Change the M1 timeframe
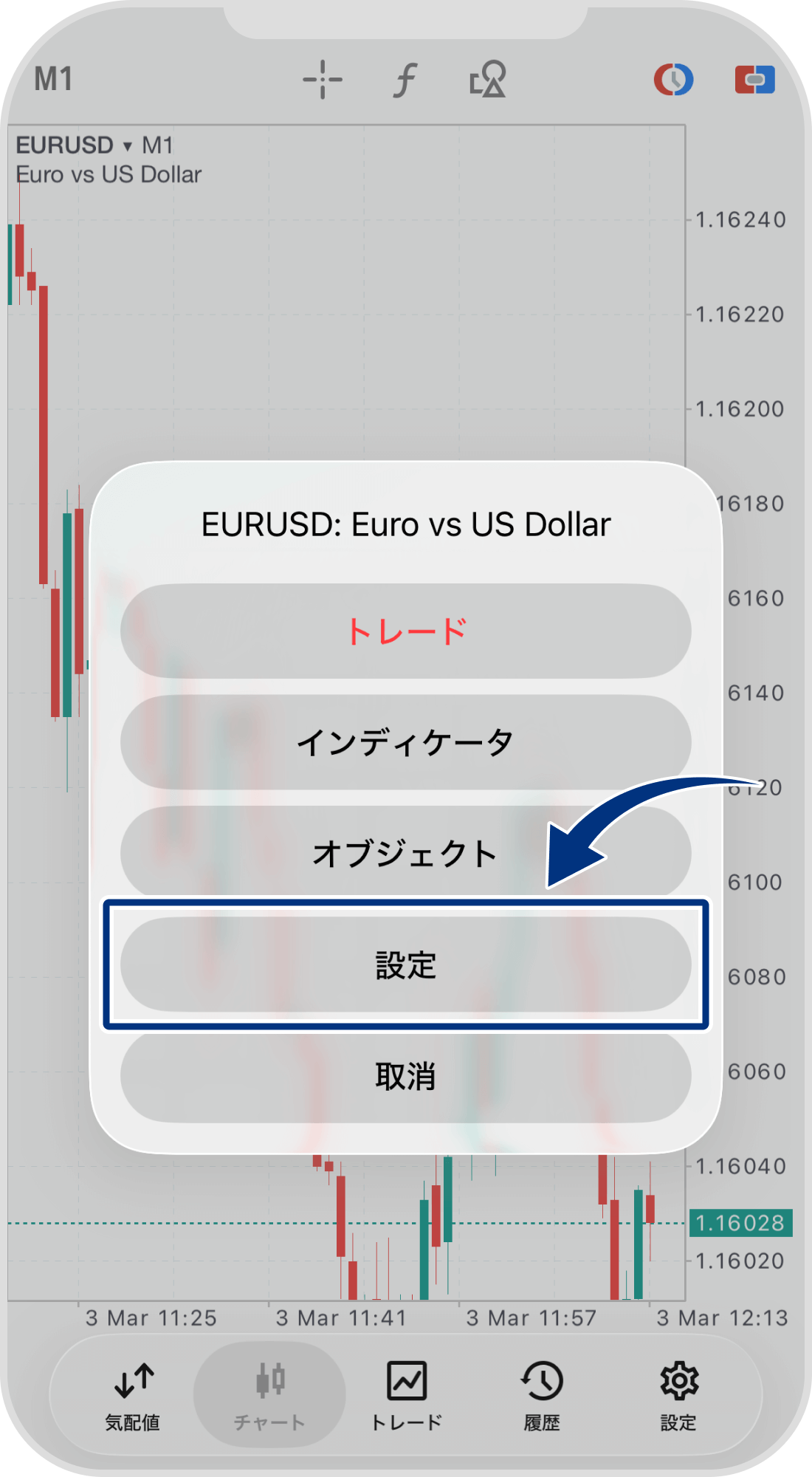 pos(53,79)
